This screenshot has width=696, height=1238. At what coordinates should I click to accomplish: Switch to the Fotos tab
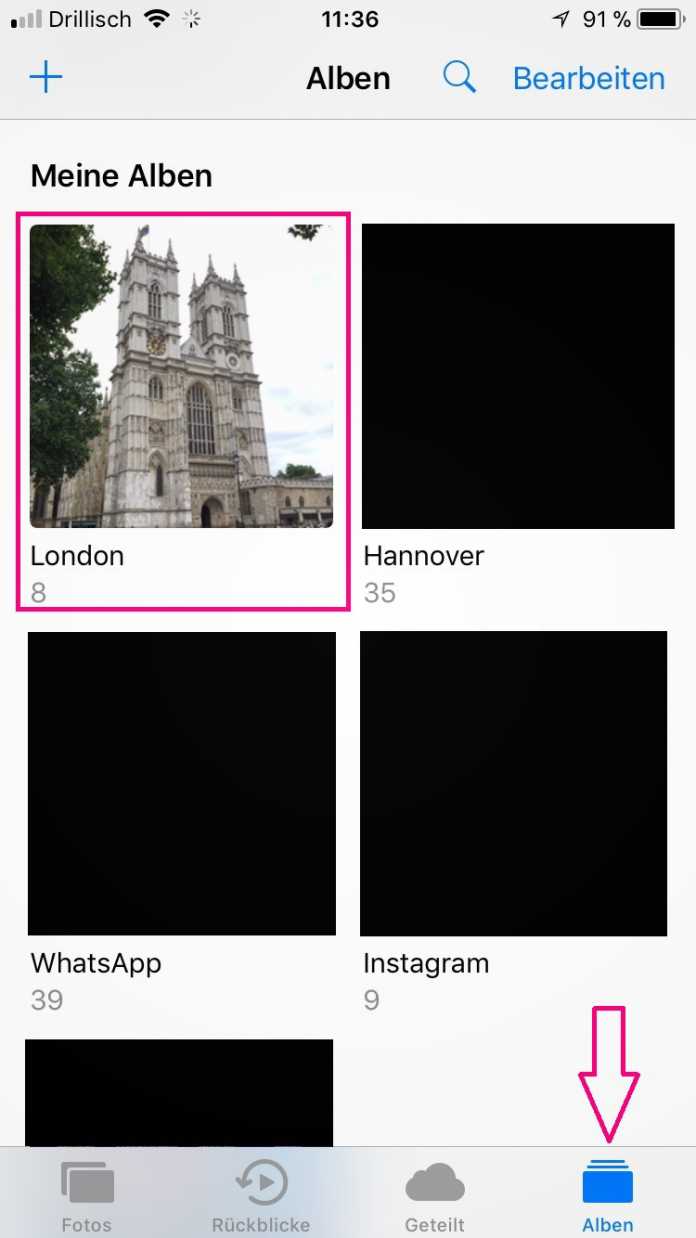click(x=87, y=1195)
